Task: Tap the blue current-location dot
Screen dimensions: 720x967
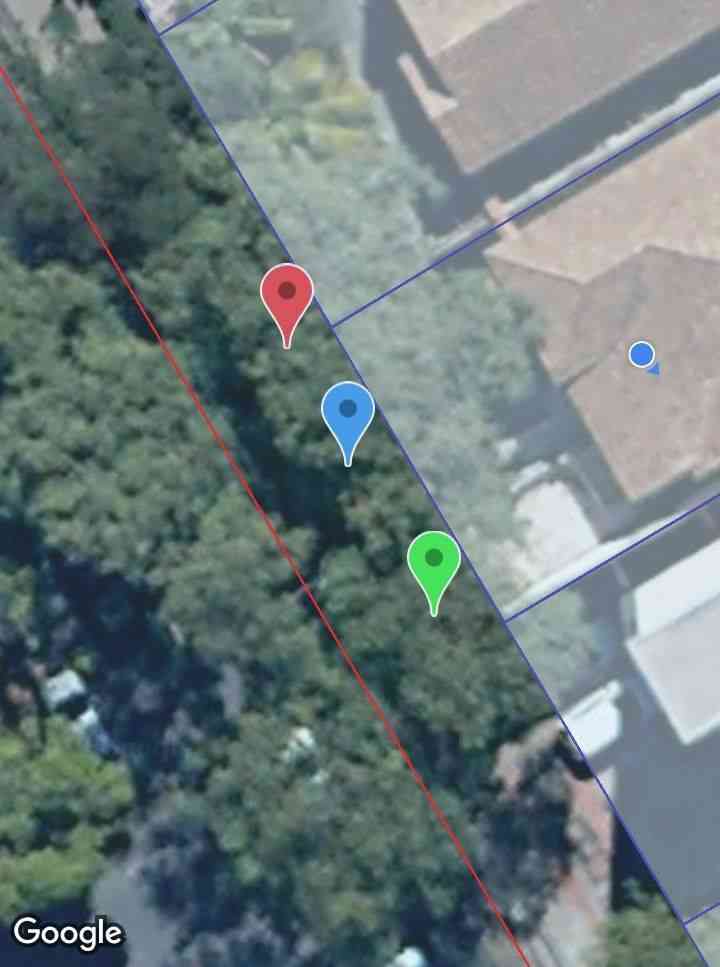Action: pos(642,354)
